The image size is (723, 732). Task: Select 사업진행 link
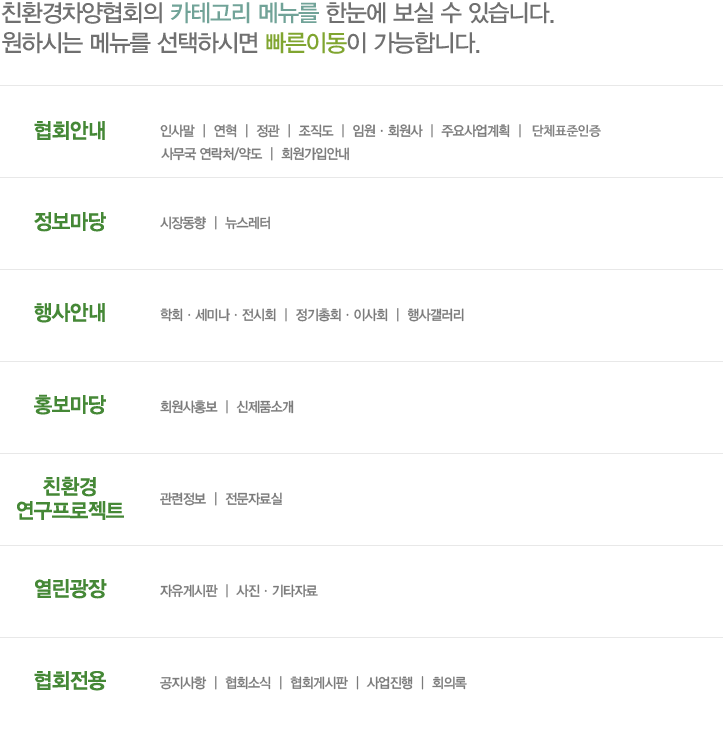pyautogui.click(x=389, y=683)
